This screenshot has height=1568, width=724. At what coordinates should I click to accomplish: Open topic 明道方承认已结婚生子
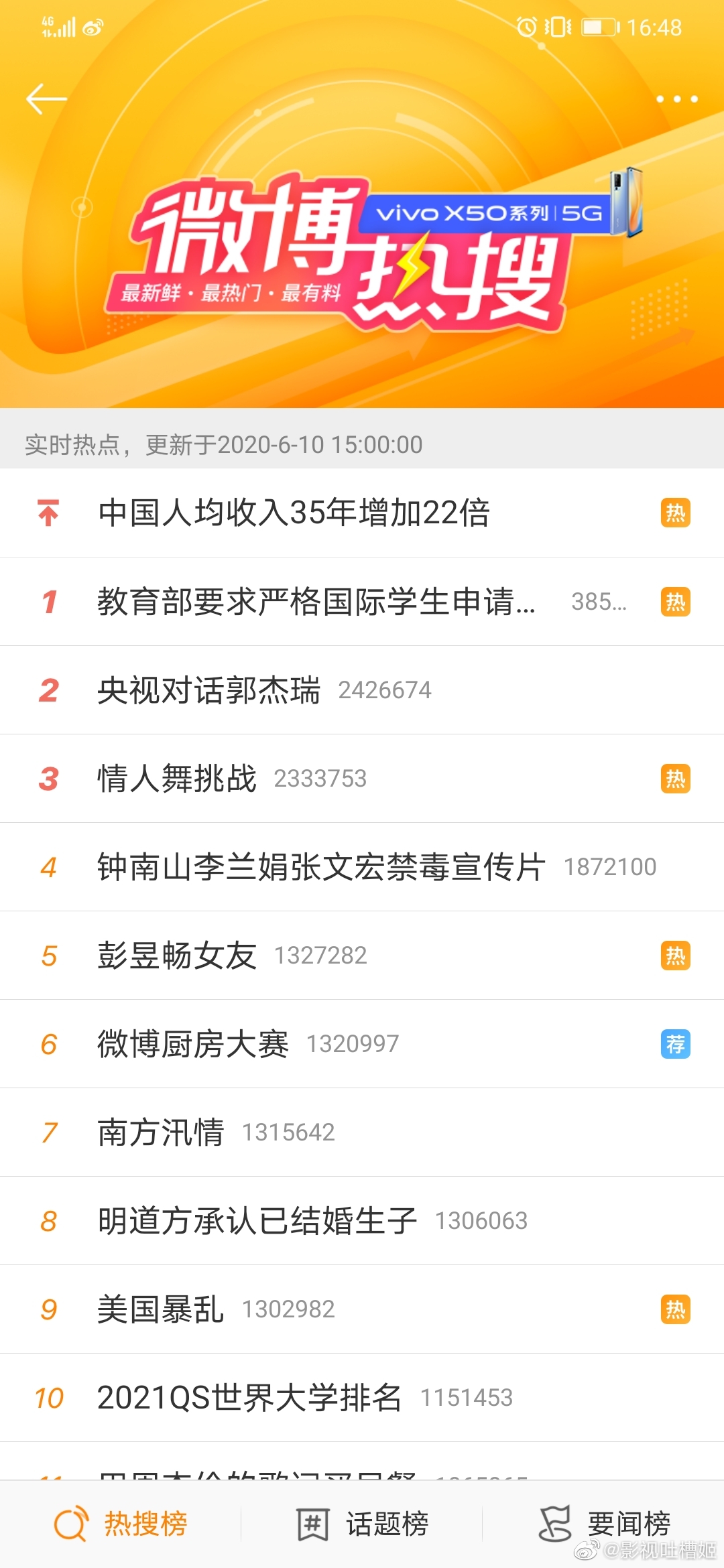point(257,1221)
